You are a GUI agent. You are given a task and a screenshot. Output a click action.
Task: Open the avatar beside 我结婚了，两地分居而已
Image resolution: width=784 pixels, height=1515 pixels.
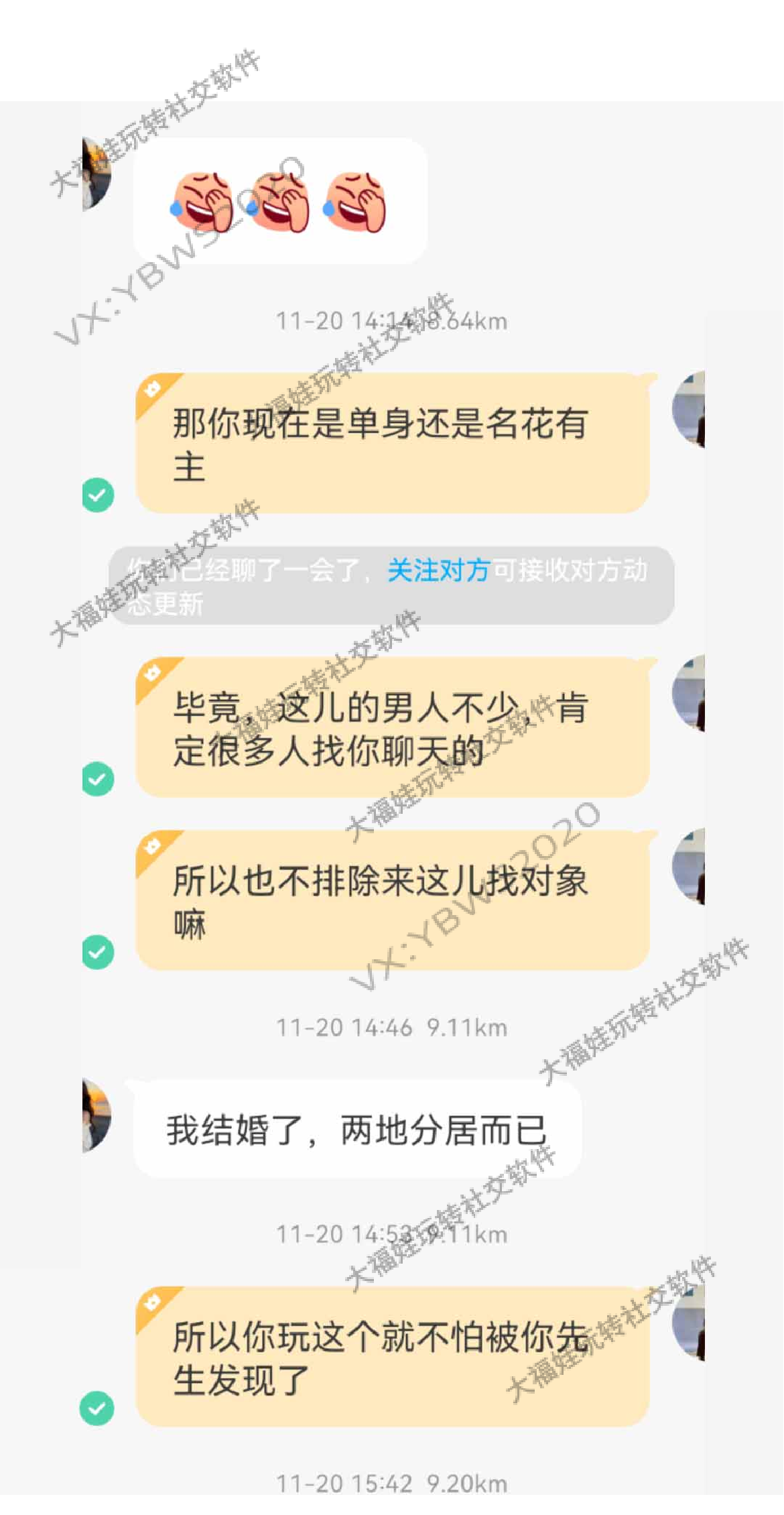pyautogui.click(x=96, y=1116)
